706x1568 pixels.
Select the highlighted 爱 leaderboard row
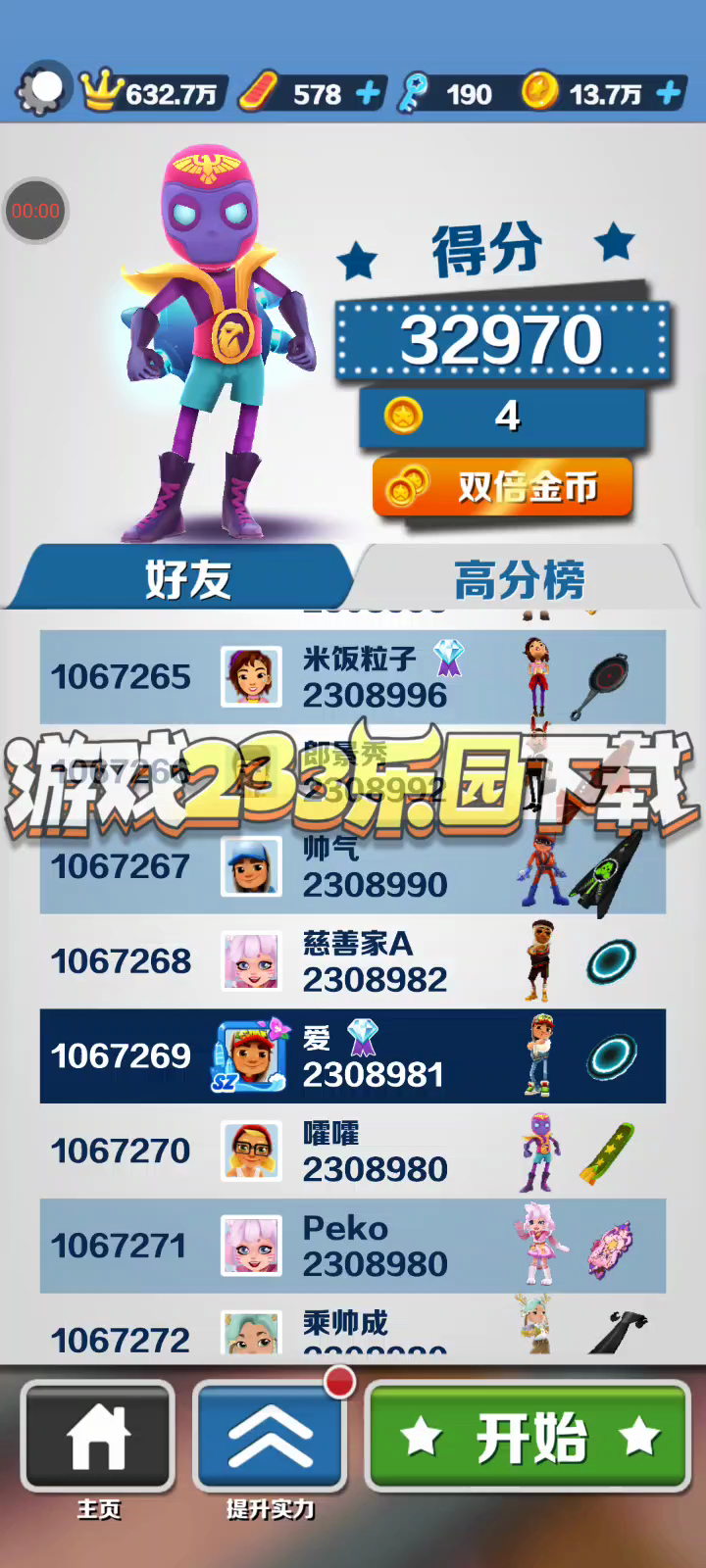coord(353,1056)
